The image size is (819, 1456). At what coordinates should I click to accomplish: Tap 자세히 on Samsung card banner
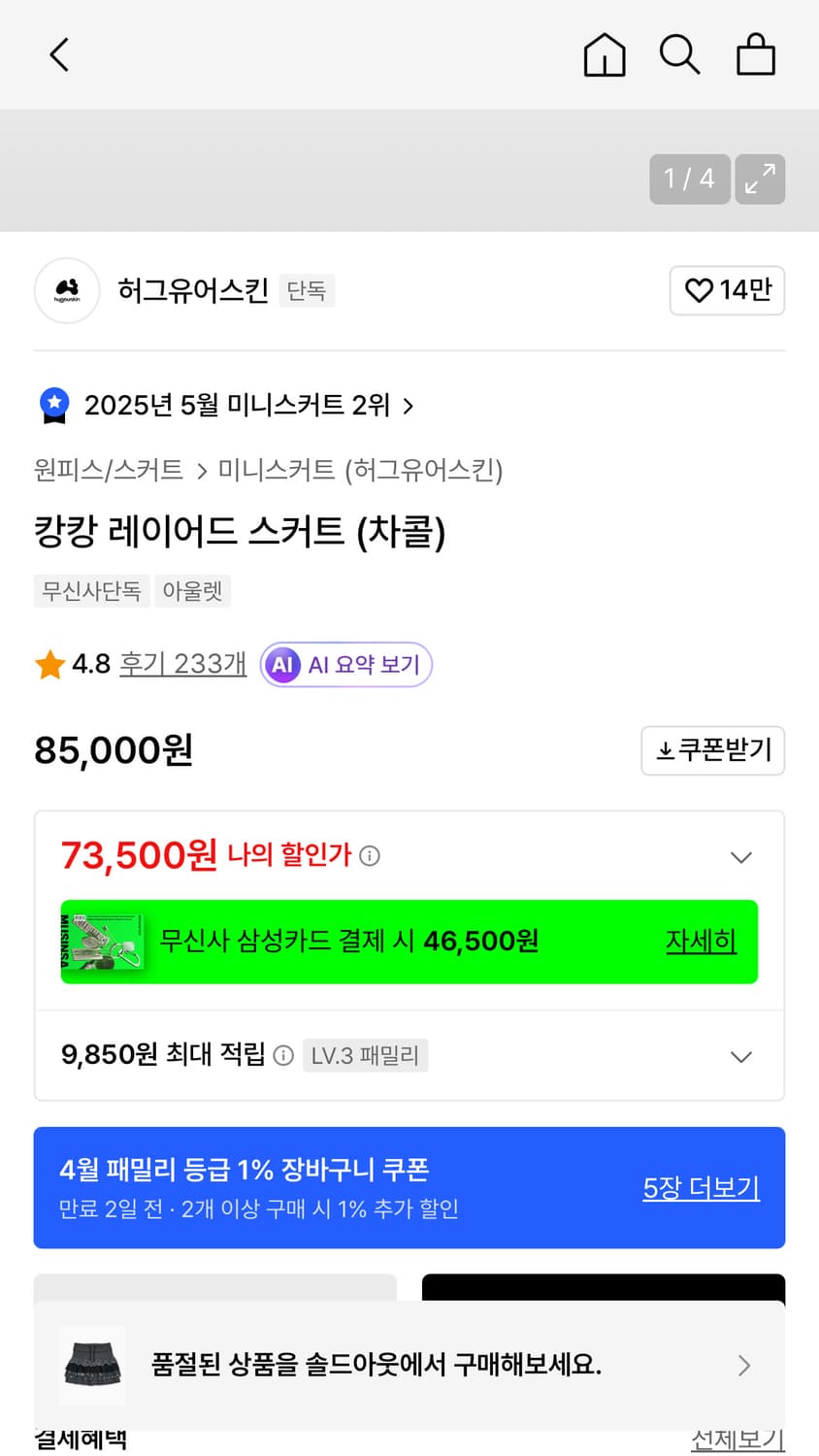point(701,942)
